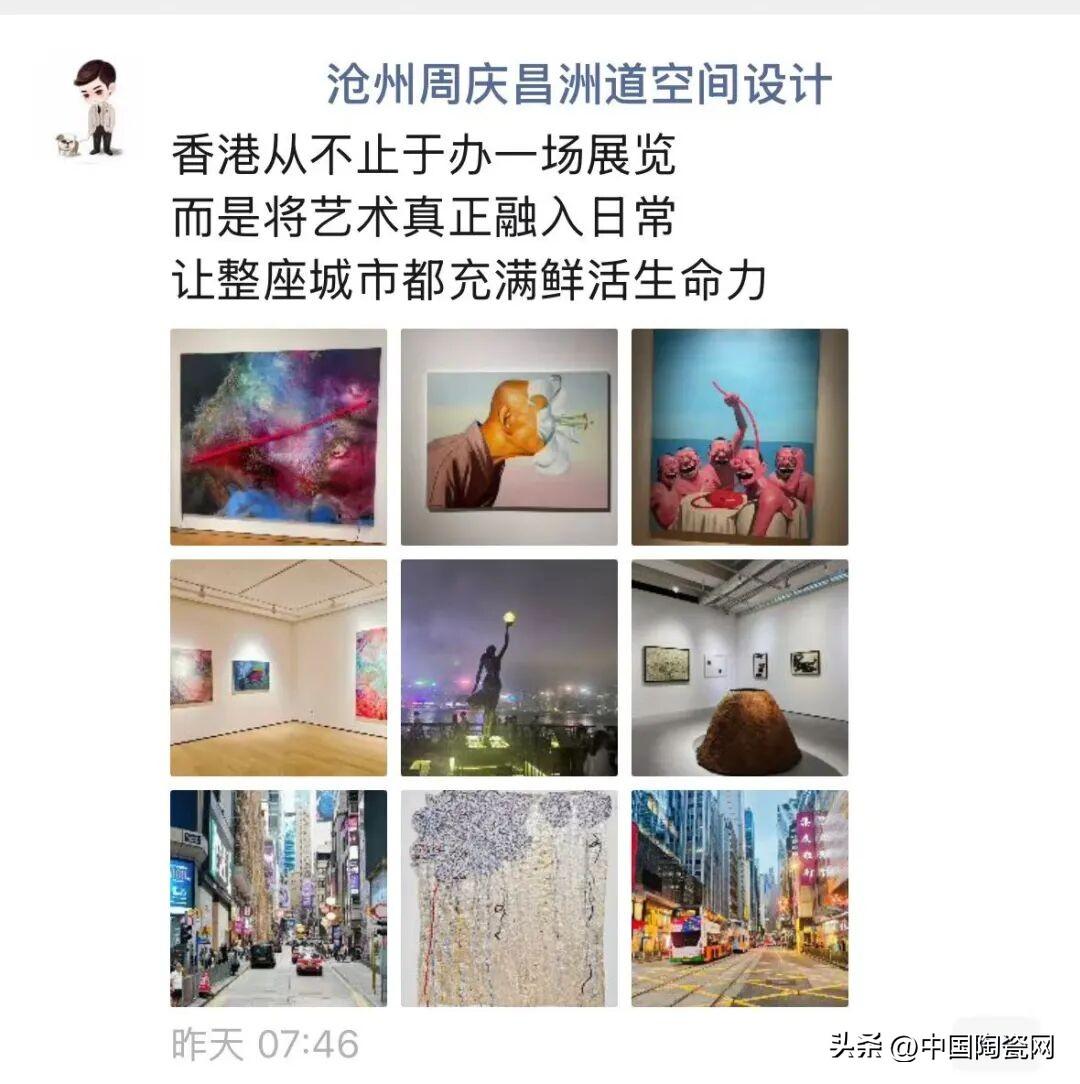
Task: View the gallery photo with brown mound sculpture
Action: 739,667
